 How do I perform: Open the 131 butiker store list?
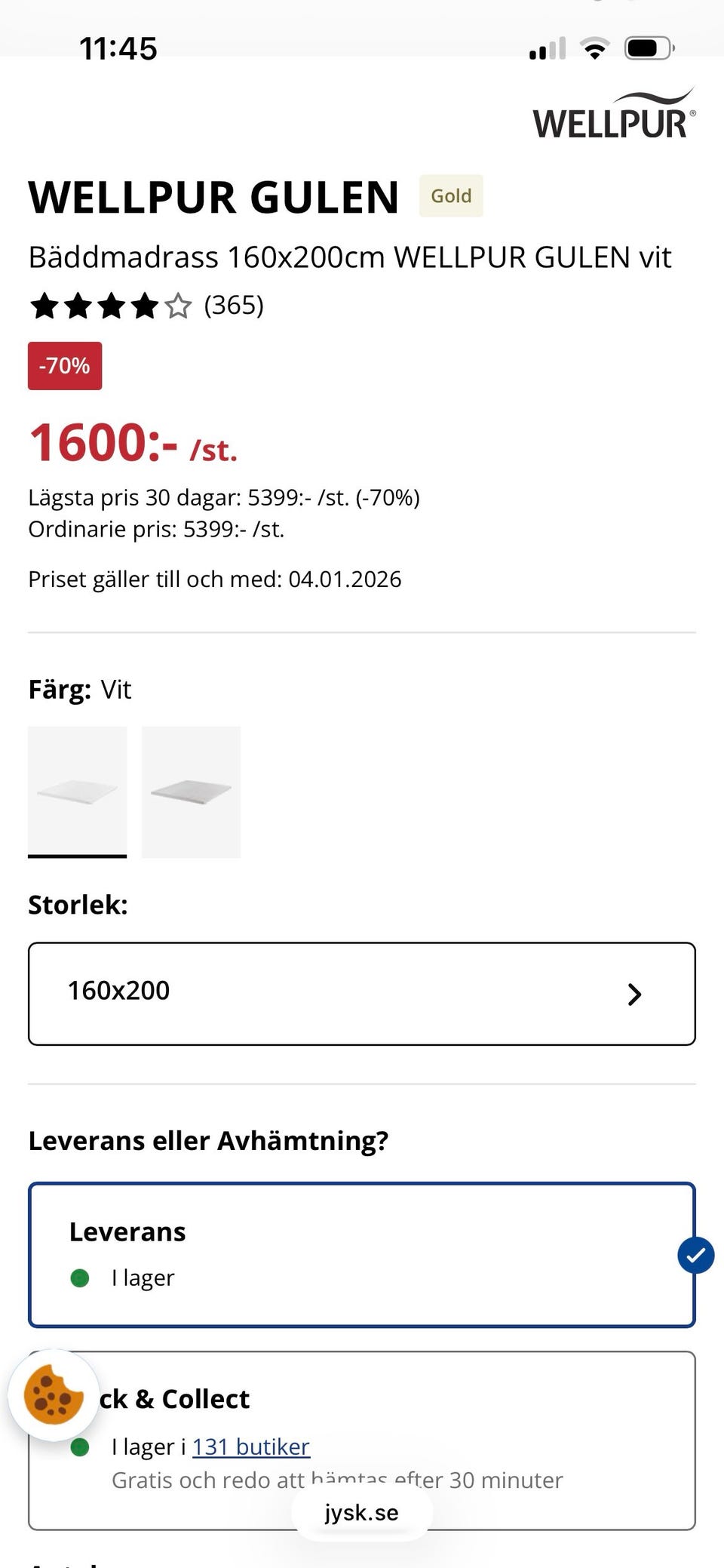(251, 1447)
